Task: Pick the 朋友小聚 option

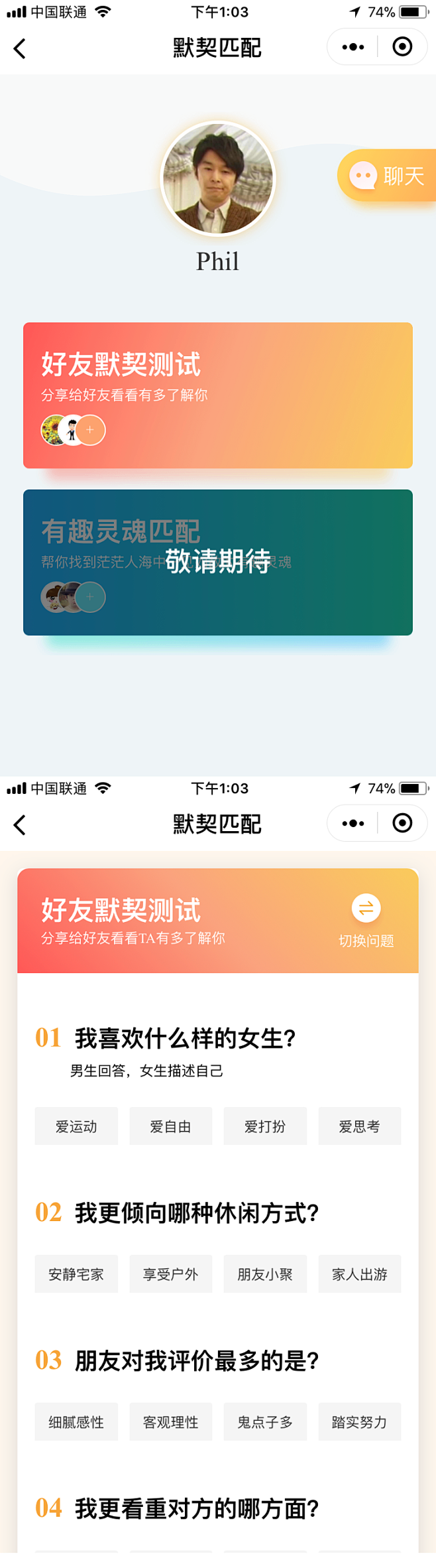Action: coord(265,1274)
